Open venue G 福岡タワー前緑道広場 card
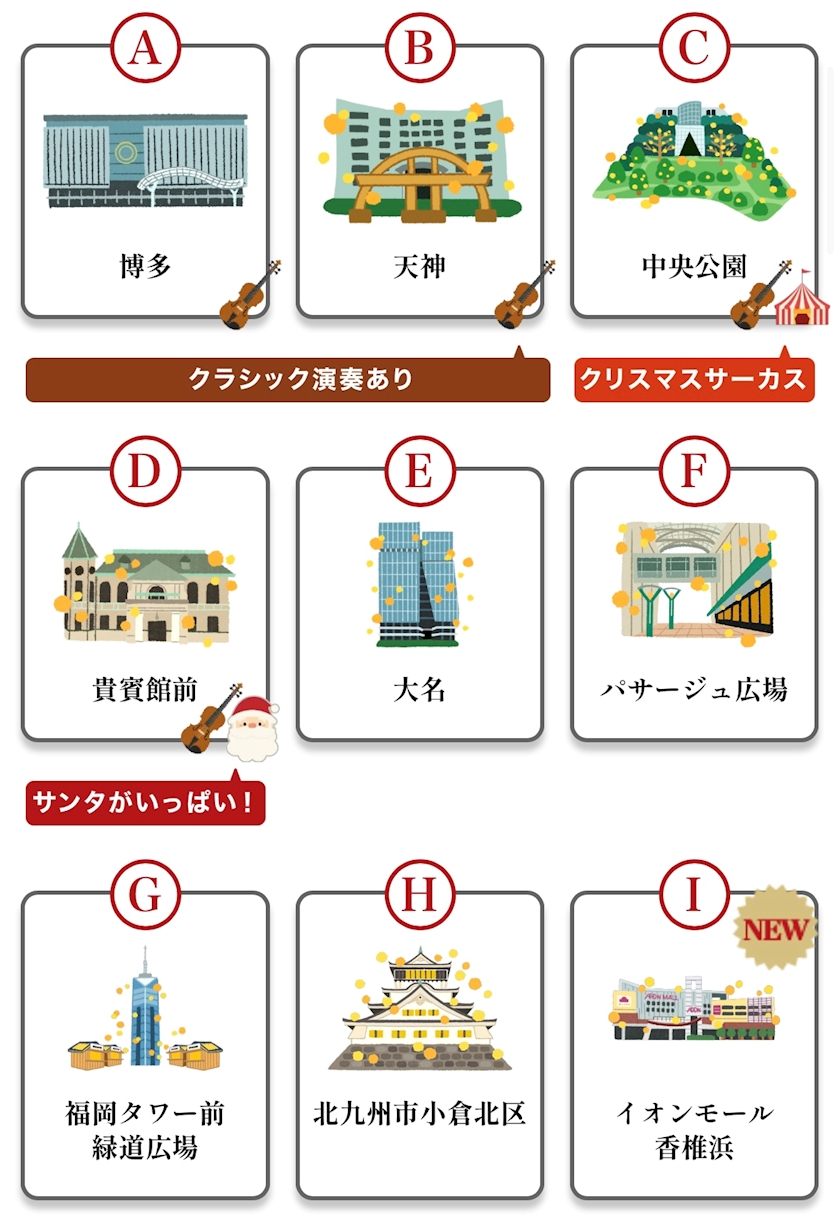Screen dimensions: 840x1231 145,1045
